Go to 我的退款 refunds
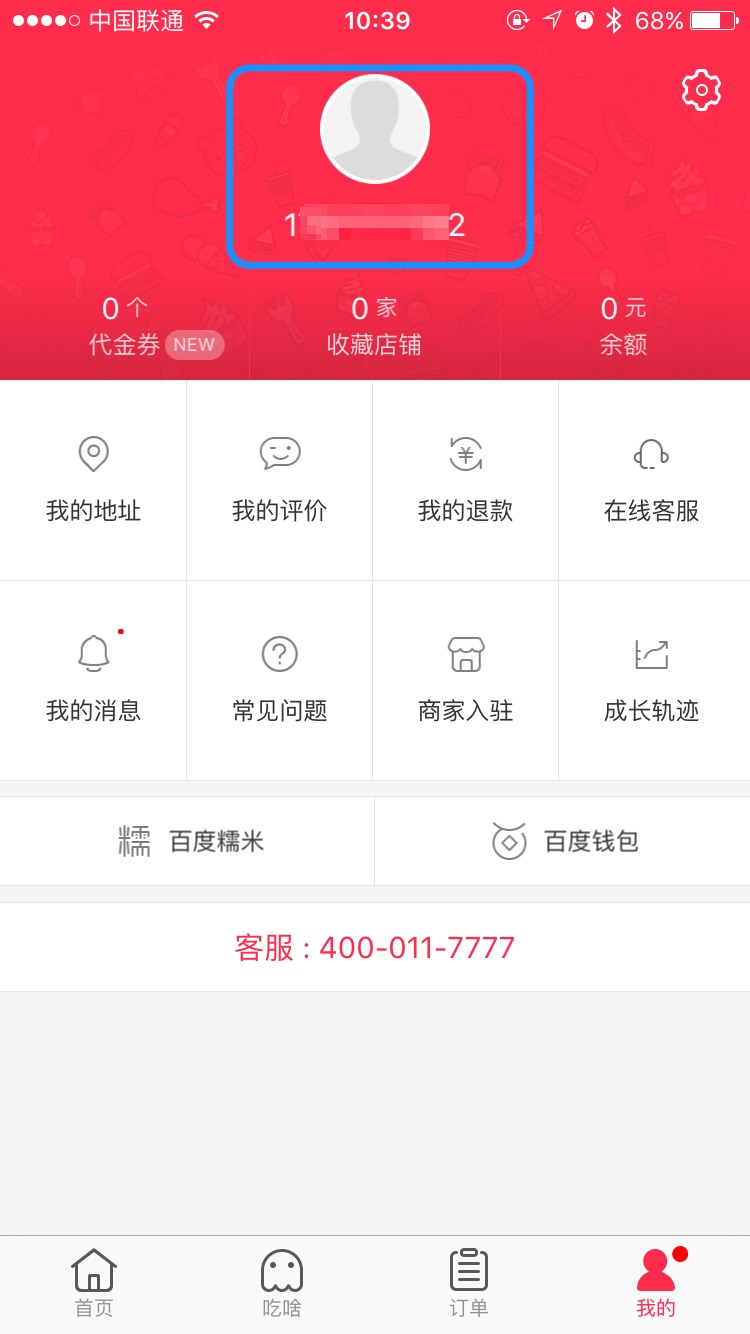This screenshot has height=1334, width=750. coord(465,480)
